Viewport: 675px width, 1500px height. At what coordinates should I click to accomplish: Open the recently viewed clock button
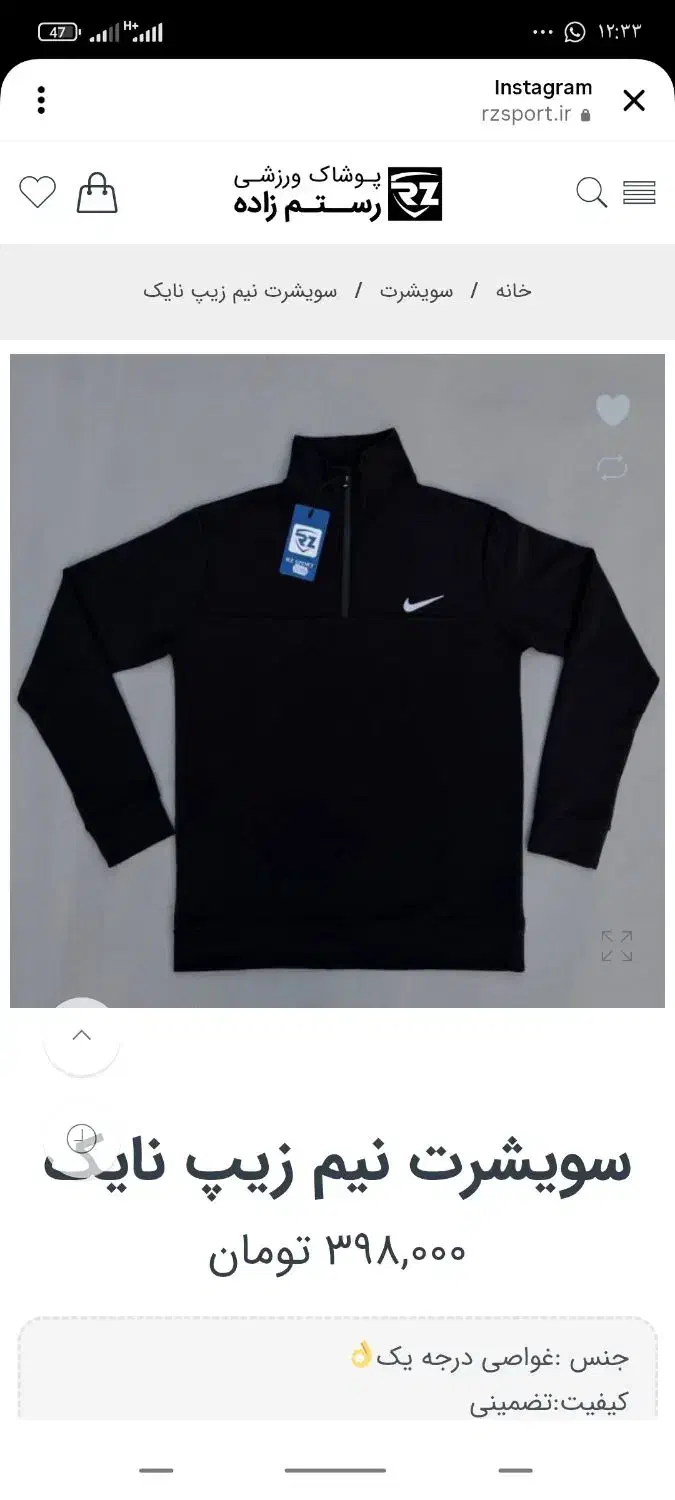point(82,1139)
